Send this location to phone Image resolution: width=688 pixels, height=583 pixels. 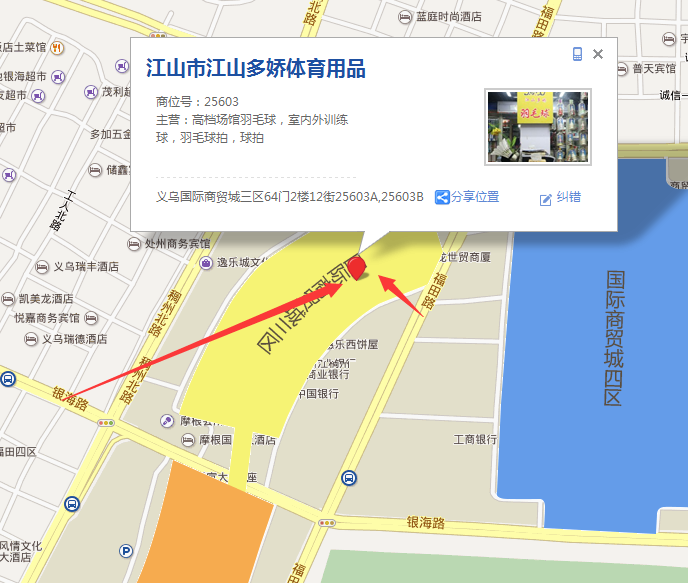pyautogui.click(x=577, y=54)
